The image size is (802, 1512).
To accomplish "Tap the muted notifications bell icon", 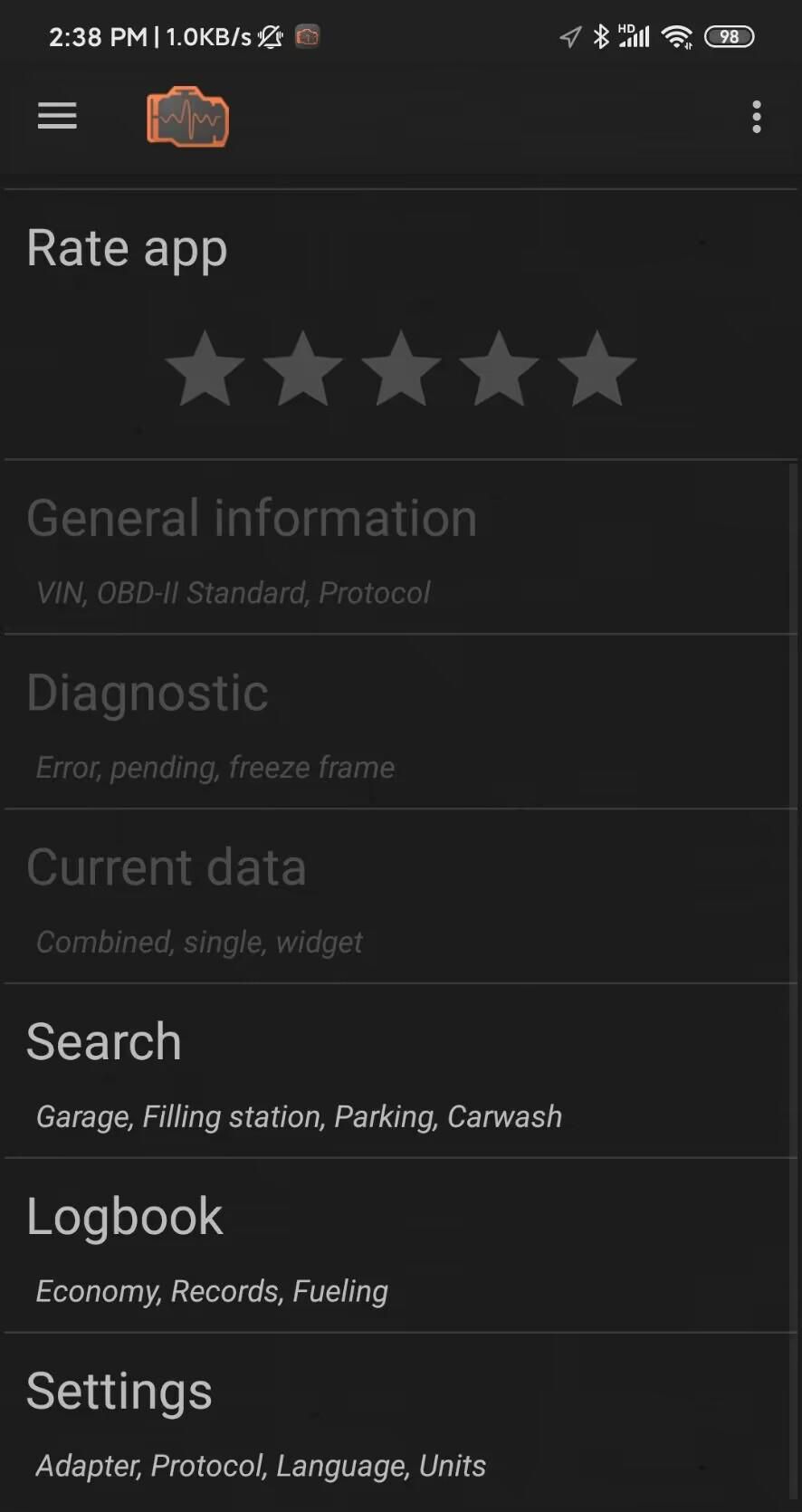I will tap(270, 36).
